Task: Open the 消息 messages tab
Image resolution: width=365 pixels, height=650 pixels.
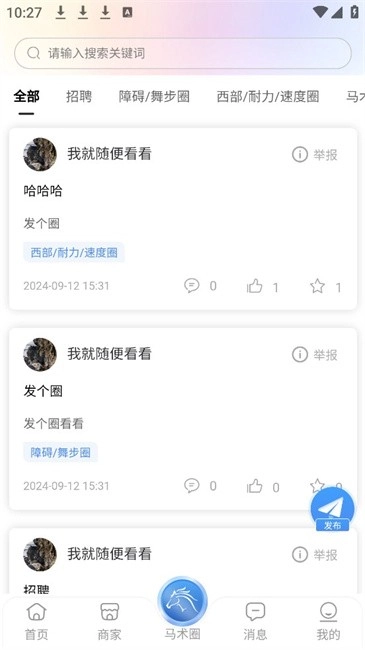Action: (x=255, y=621)
